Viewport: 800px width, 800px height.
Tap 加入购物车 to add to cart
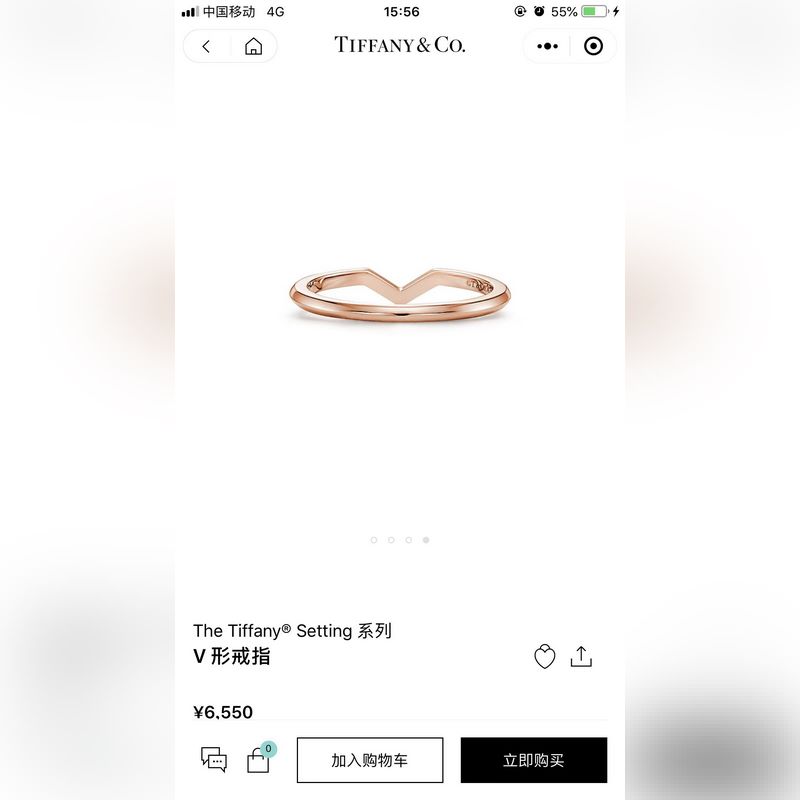(369, 760)
